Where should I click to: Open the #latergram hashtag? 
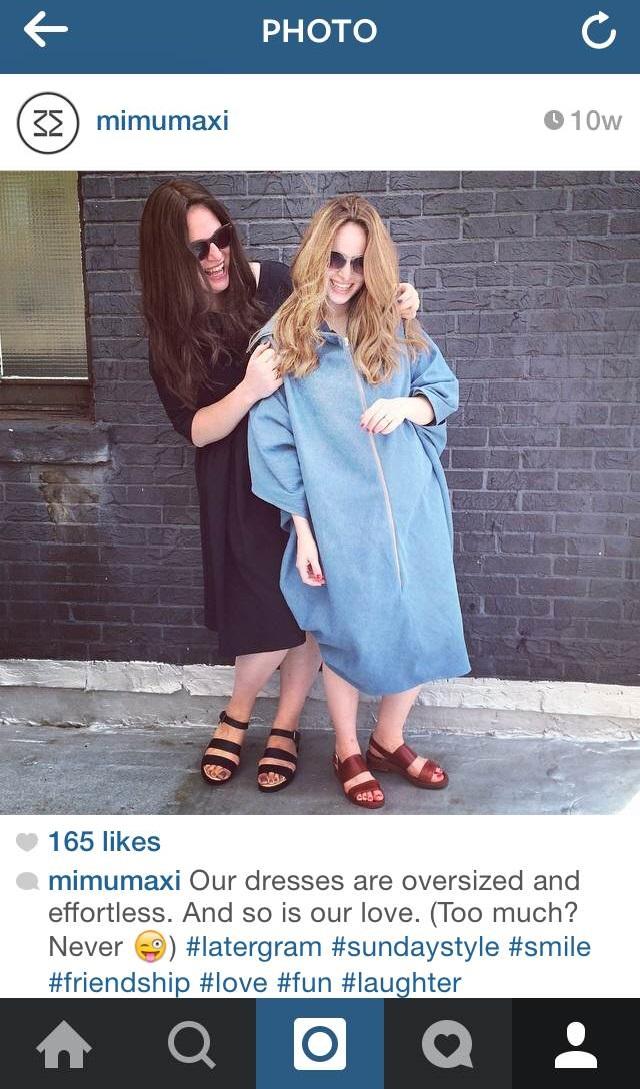click(x=254, y=947)
